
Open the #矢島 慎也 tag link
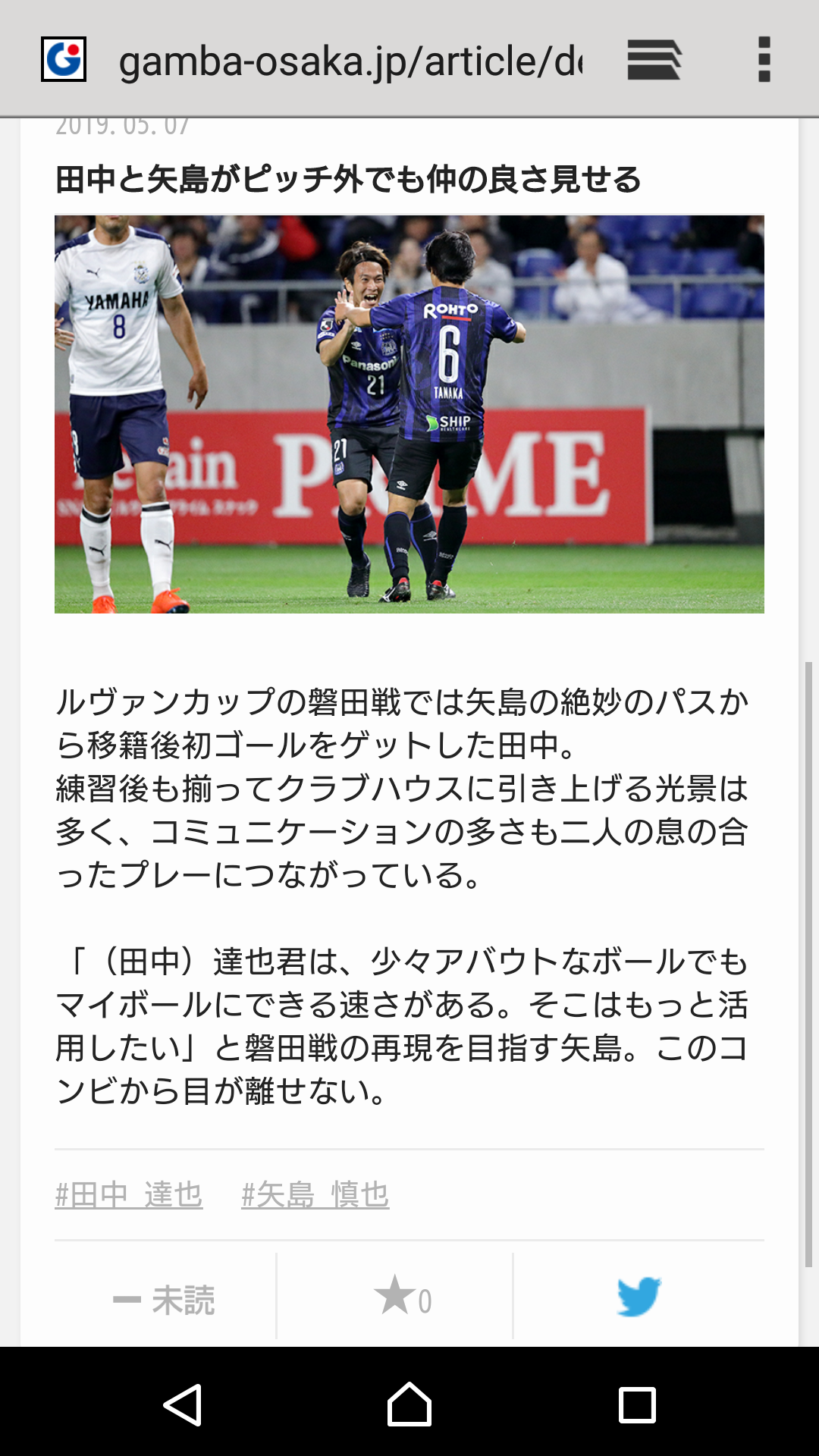315,1195
